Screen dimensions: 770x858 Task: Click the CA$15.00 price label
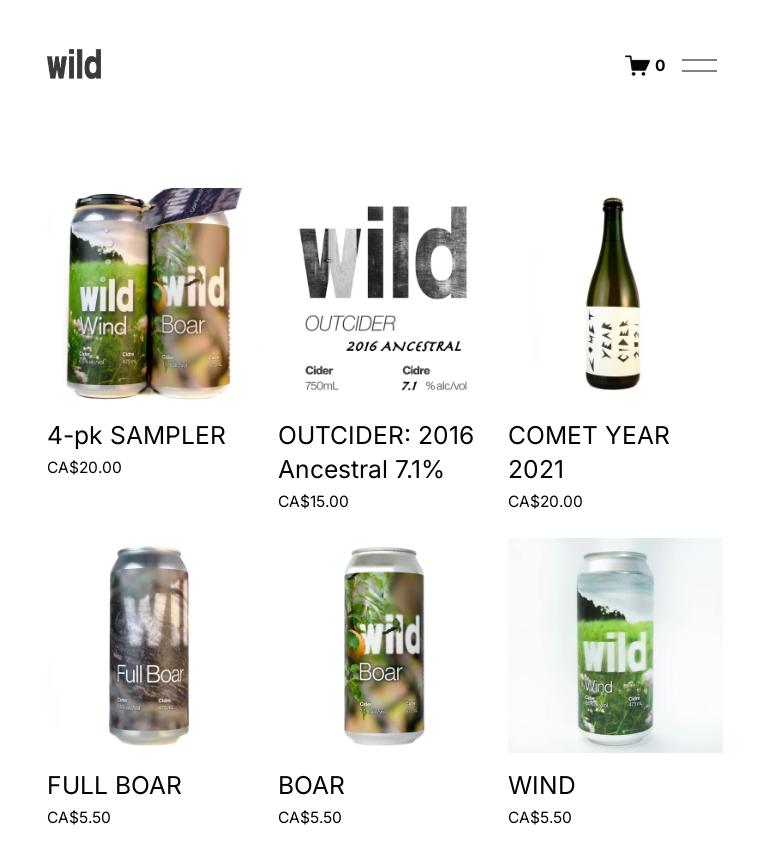(313, 501)
